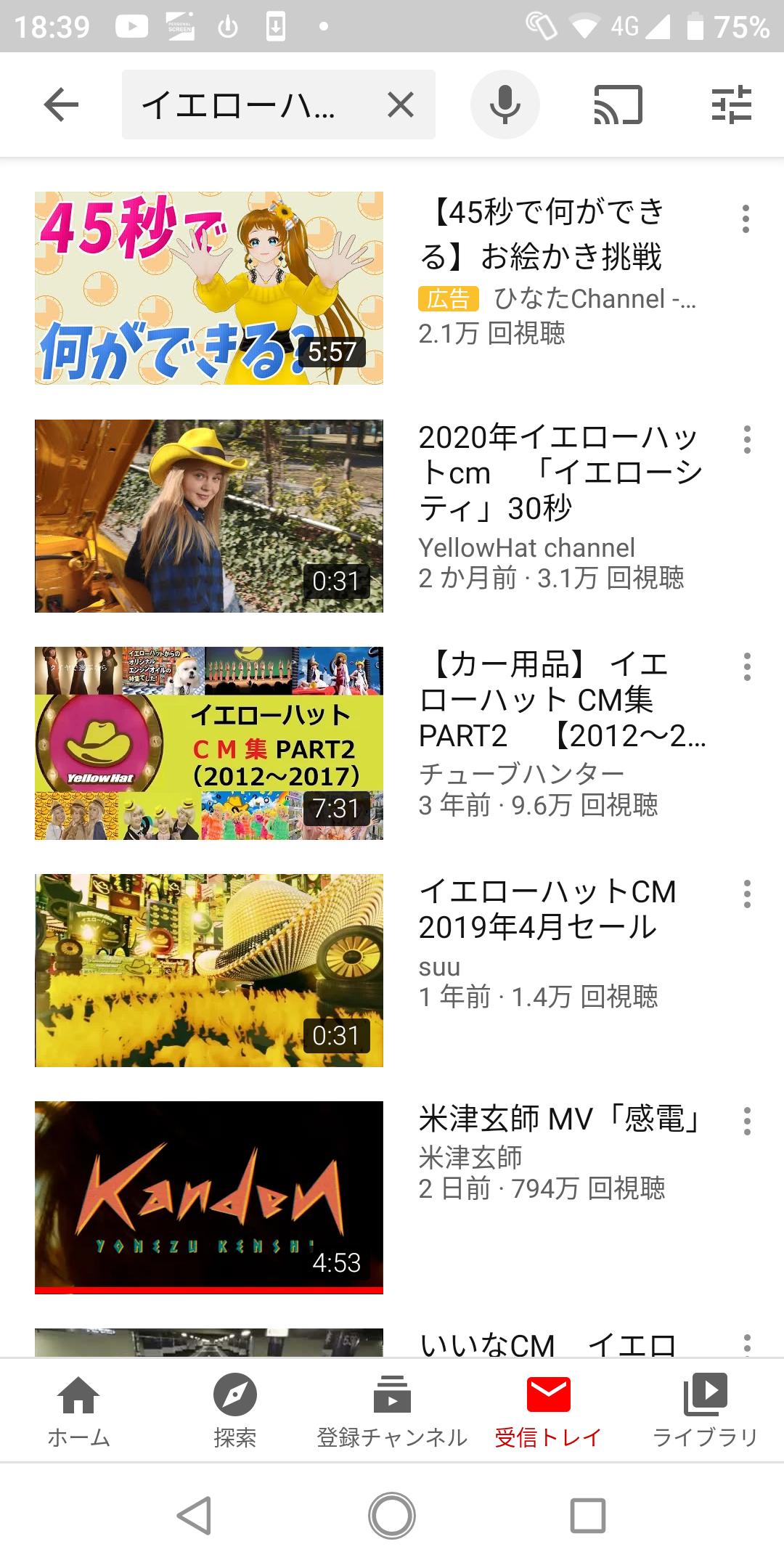784x1568 pixels.
Task: Watch イエローハット CM集 PART2 video
Action: click(x=209, y=743)
